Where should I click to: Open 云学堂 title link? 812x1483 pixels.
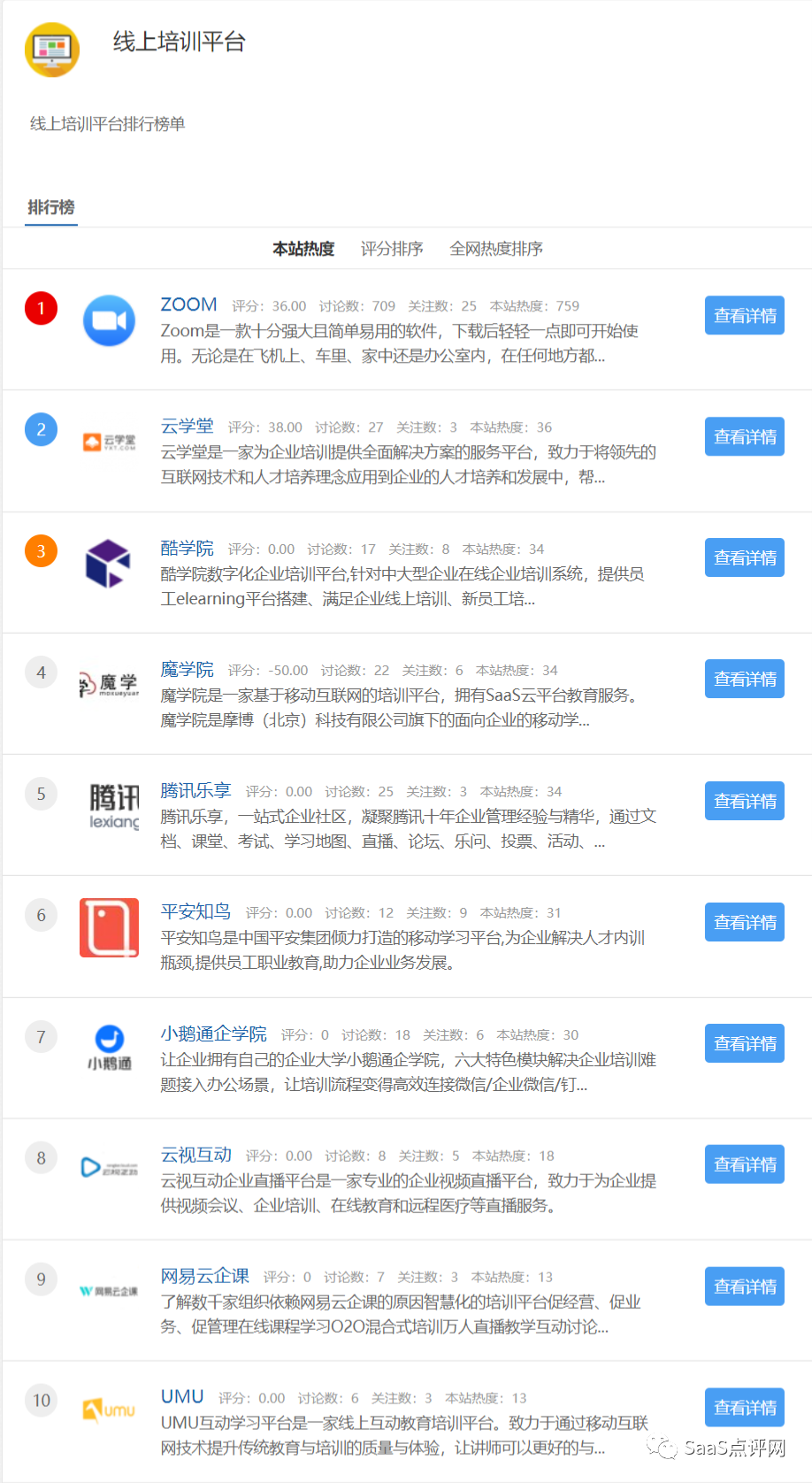[187, 426]
